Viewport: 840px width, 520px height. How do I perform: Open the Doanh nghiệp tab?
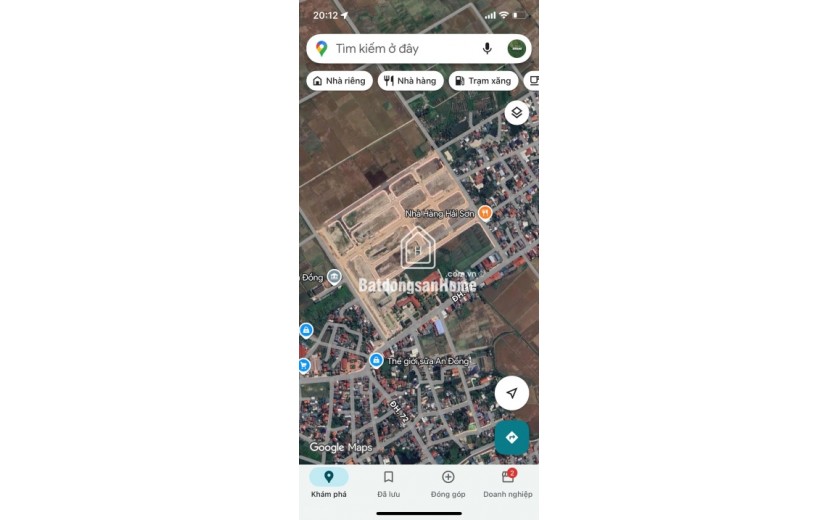(x=508, y=483)
